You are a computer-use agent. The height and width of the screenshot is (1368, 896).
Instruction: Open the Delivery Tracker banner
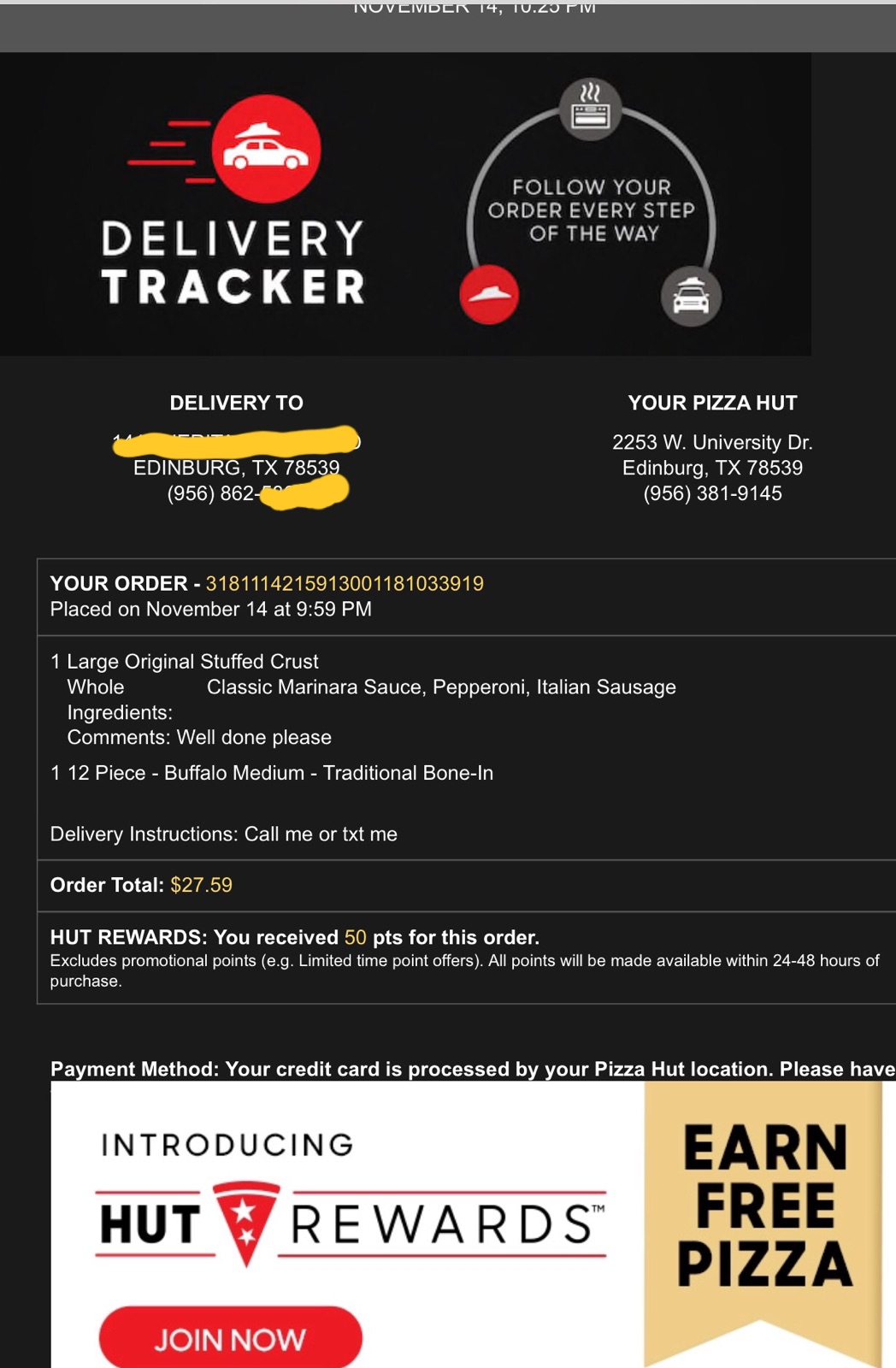point(405,204)
